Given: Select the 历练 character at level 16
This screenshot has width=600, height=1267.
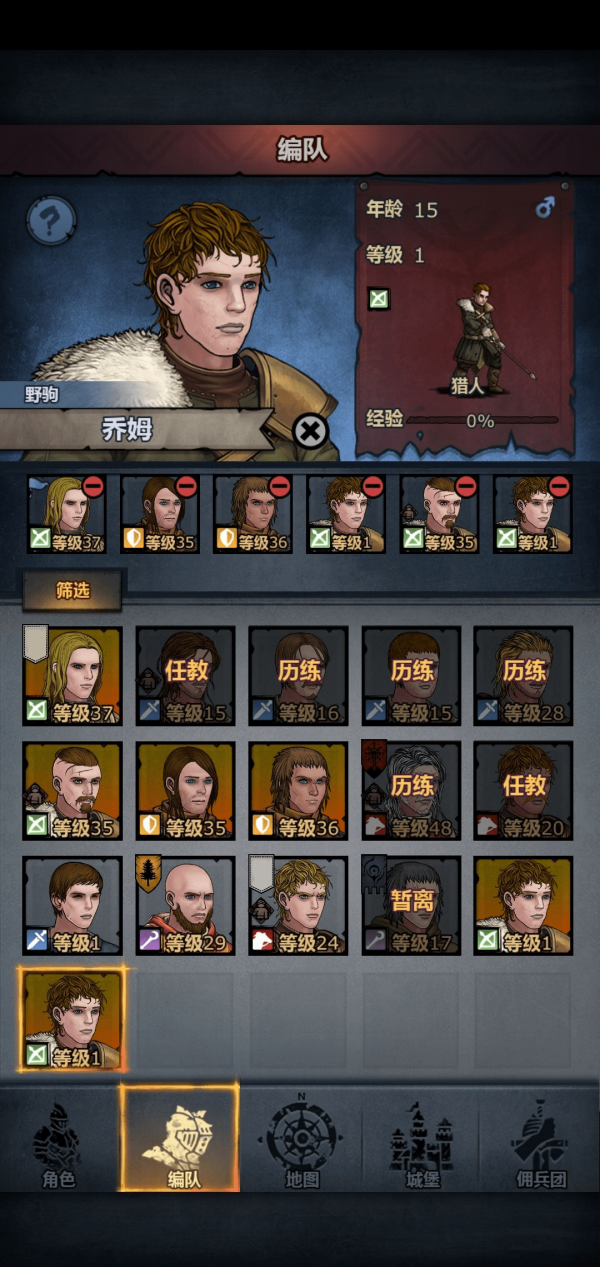Looking at the screenshot, I should coord(298,677).
